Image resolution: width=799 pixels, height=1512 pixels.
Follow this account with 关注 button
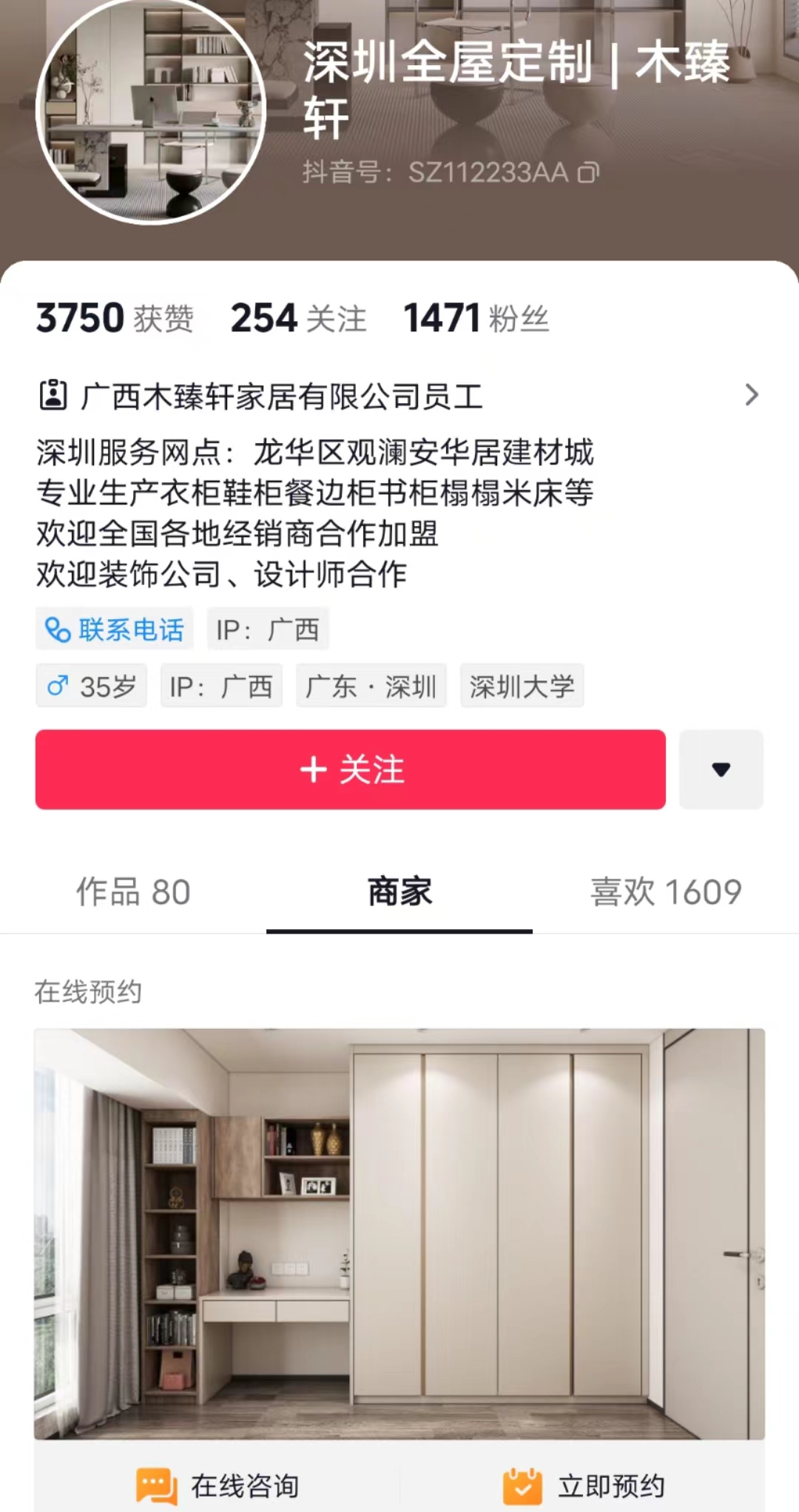tap(350, 769)
